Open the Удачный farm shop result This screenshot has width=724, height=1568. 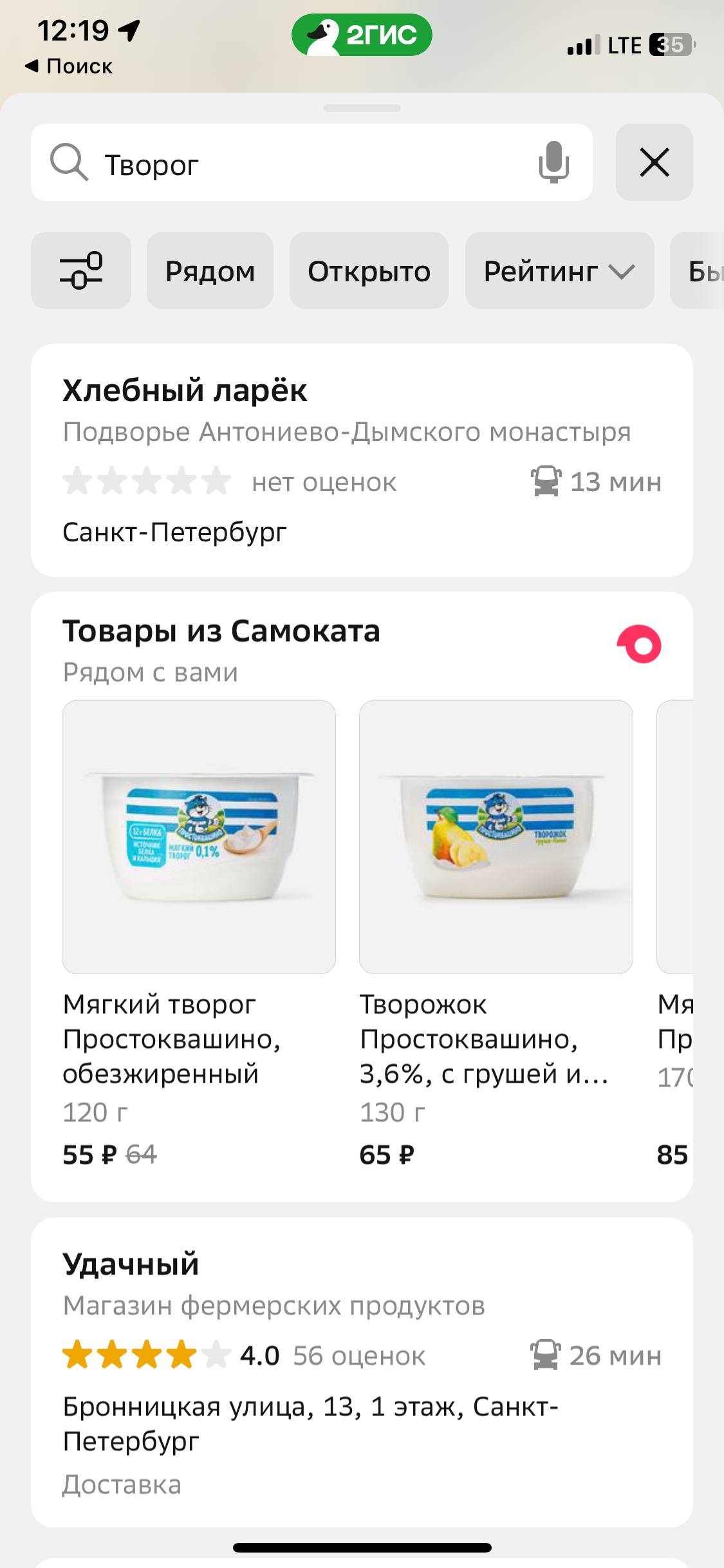pos(362,1371)
